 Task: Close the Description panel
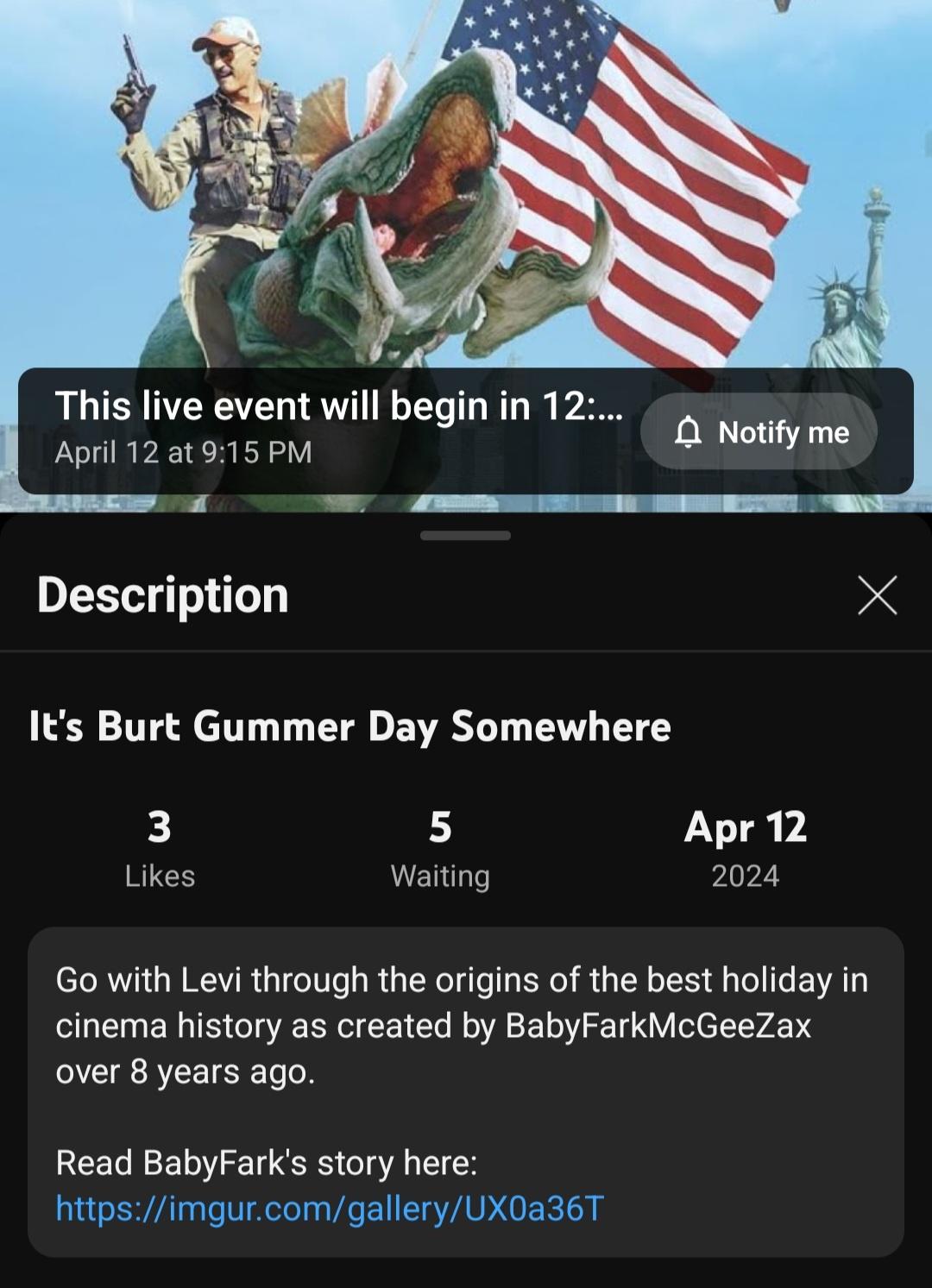point(877,595)
